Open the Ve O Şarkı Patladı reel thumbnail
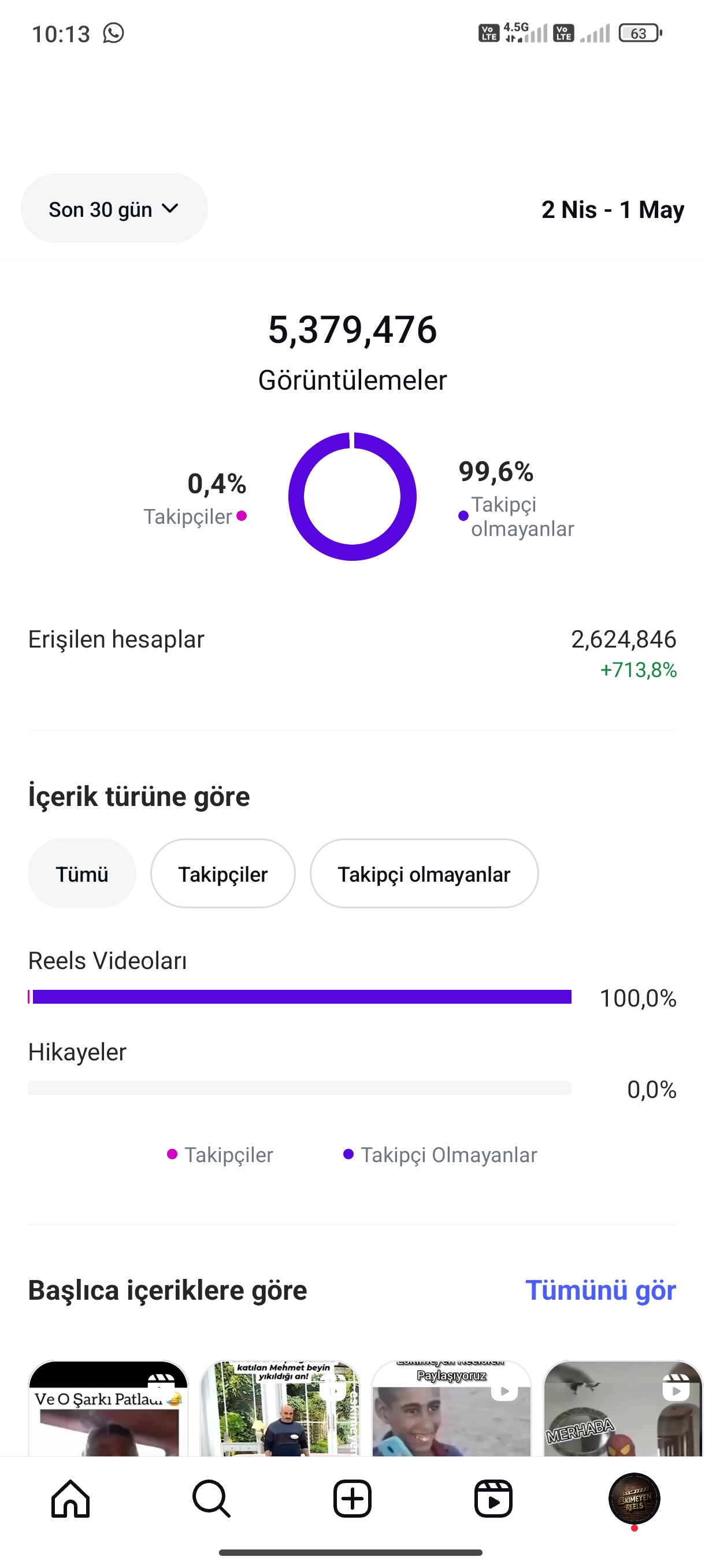The height and width of the screenshot is (1568, 705). coord(108,1408)
